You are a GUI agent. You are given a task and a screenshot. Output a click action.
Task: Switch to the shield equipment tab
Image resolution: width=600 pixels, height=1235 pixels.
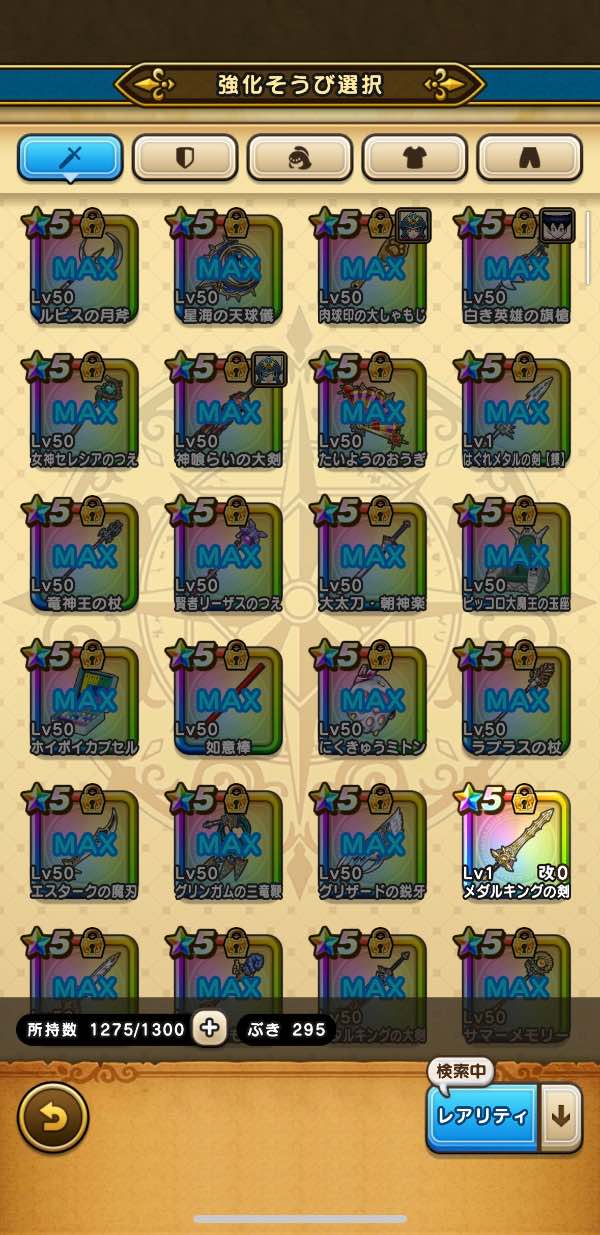pos(185,158)
